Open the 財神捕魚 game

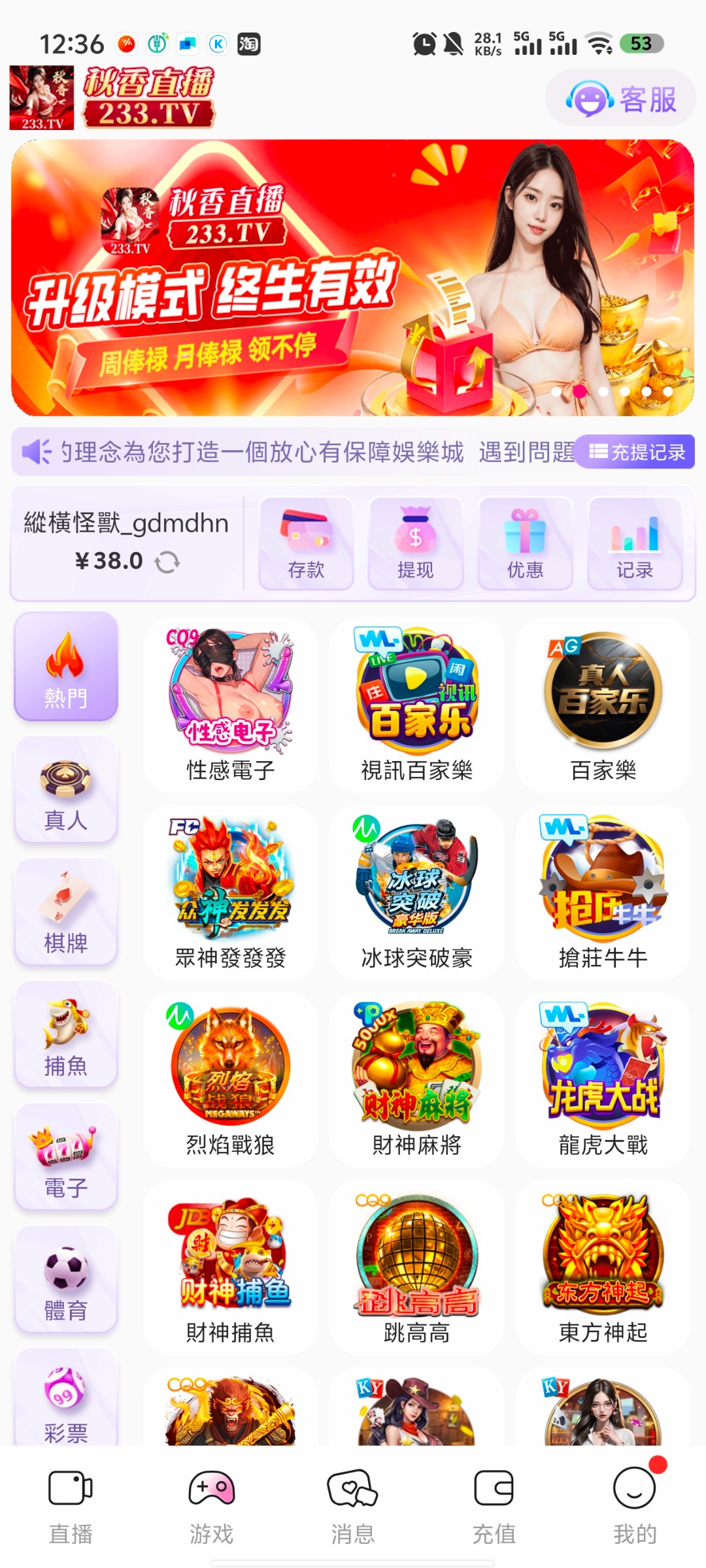[230, 1267]
